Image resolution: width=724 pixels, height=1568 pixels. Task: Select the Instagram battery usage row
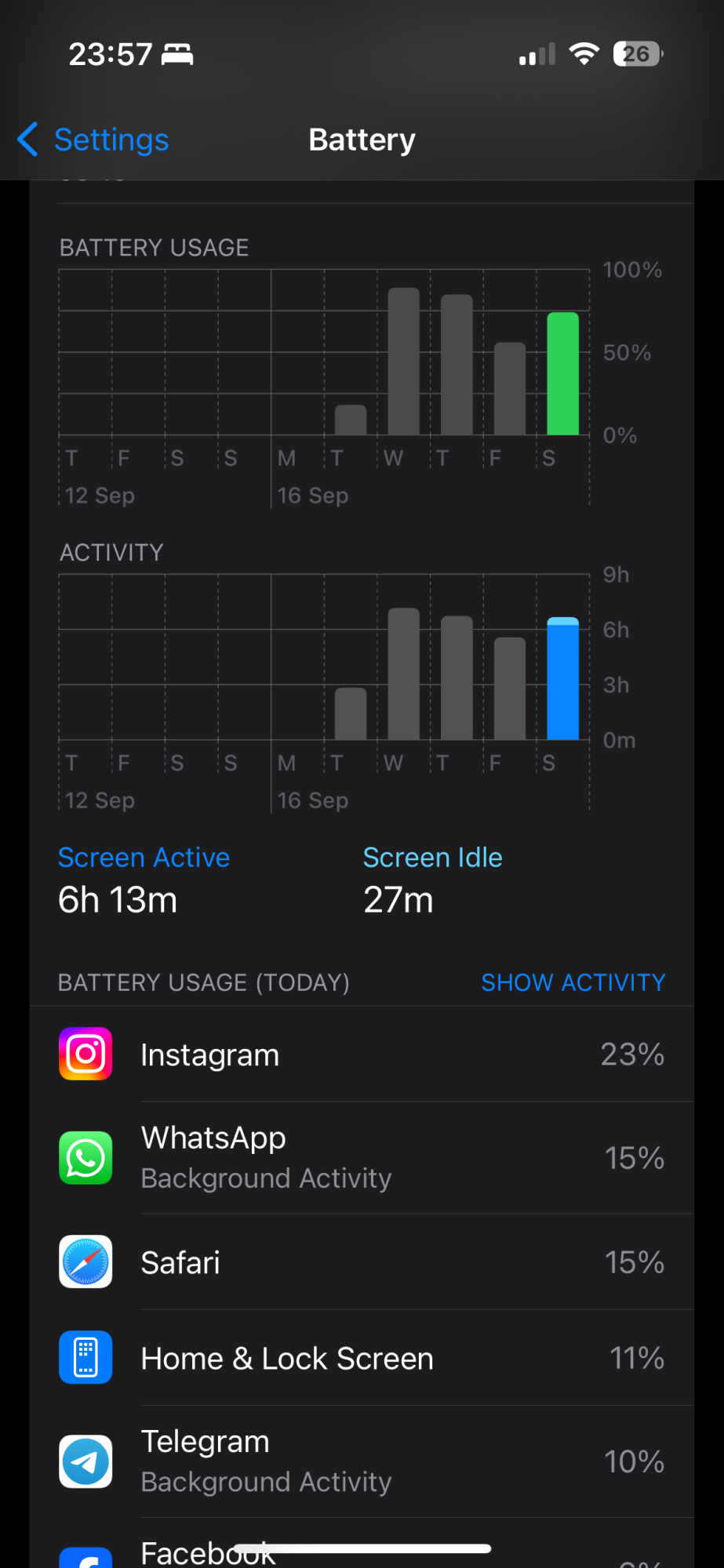[x=362, y=1054]
